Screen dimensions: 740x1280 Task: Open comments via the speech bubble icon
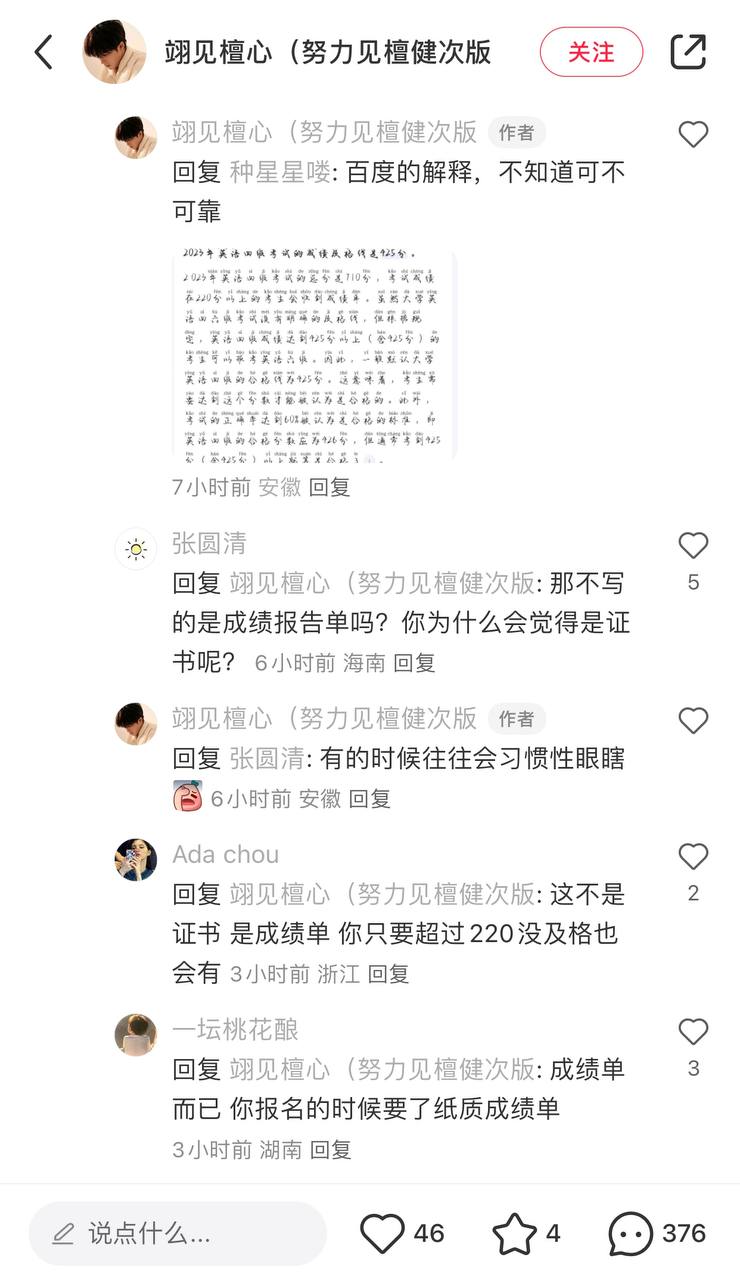630,1233
